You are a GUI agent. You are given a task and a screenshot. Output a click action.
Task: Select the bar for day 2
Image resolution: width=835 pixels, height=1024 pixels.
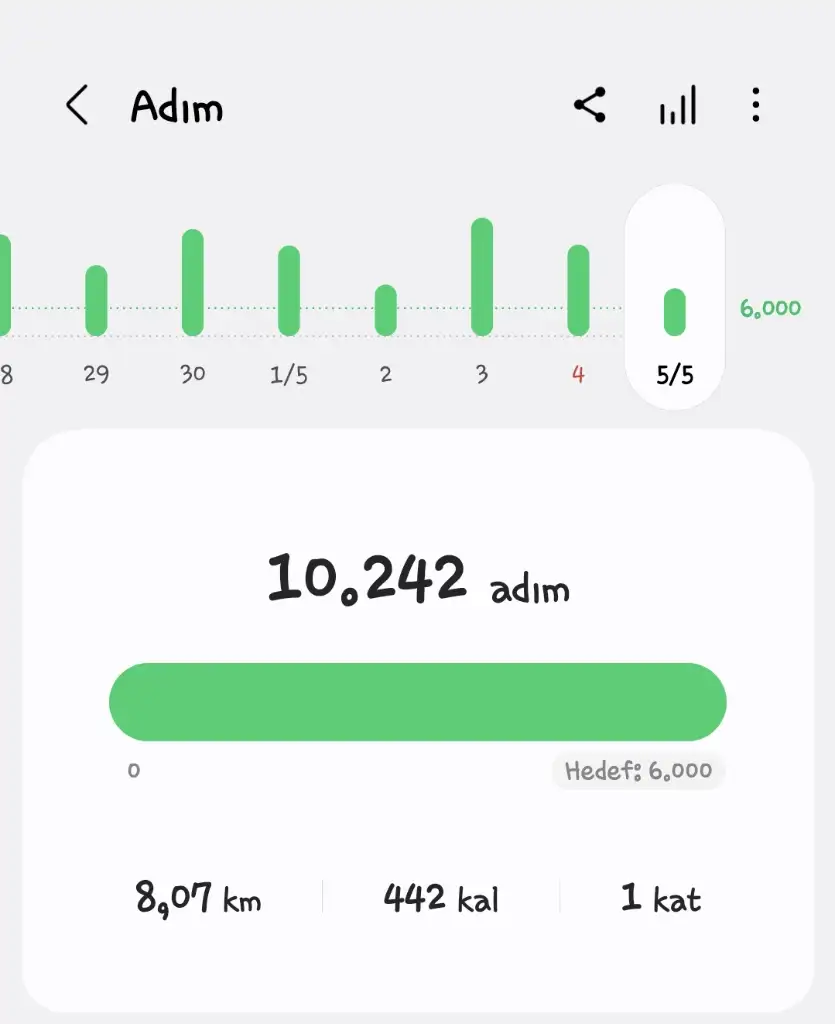pos(386,311)
